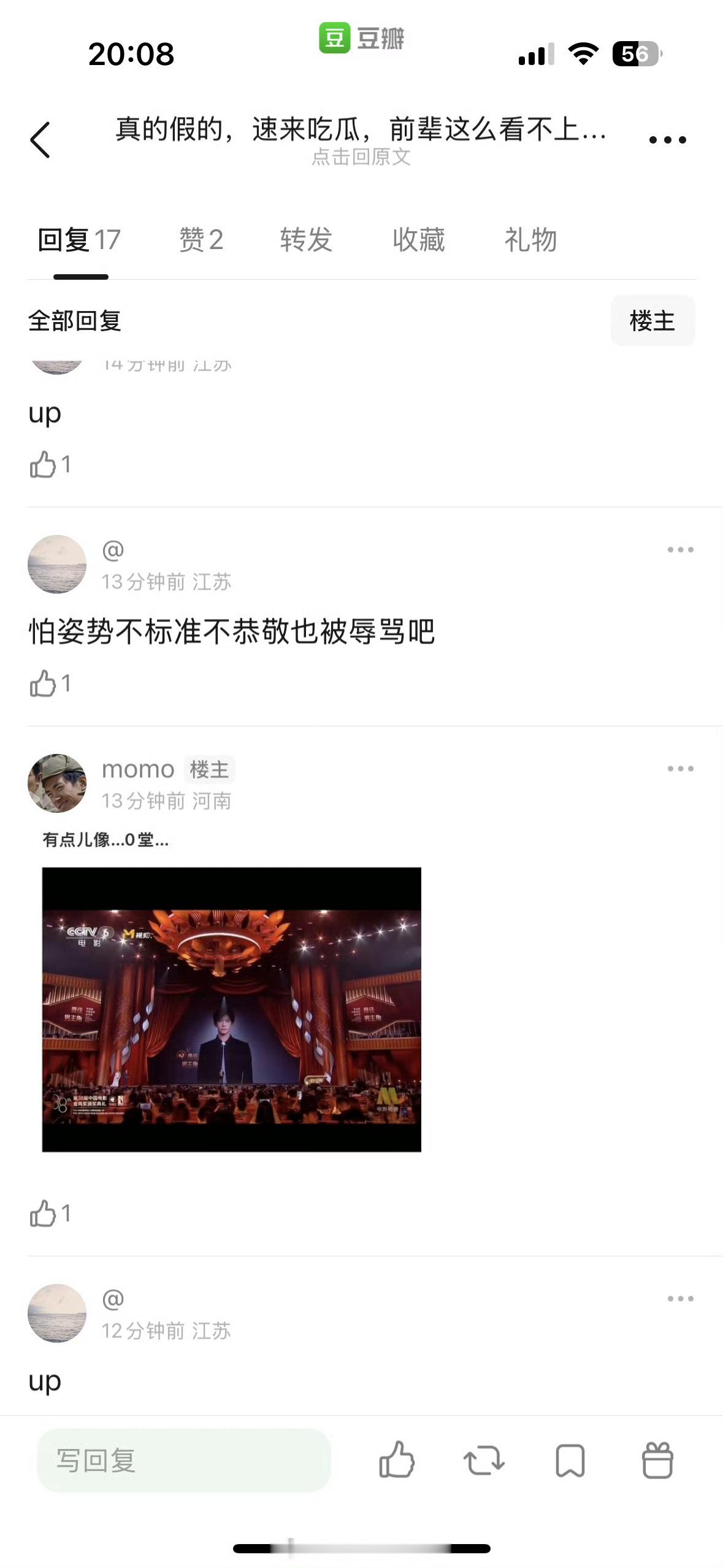Toggle the 楼主 filter to show only author replies
Screen dimensions: 723x1568
[x=652, y=320]
